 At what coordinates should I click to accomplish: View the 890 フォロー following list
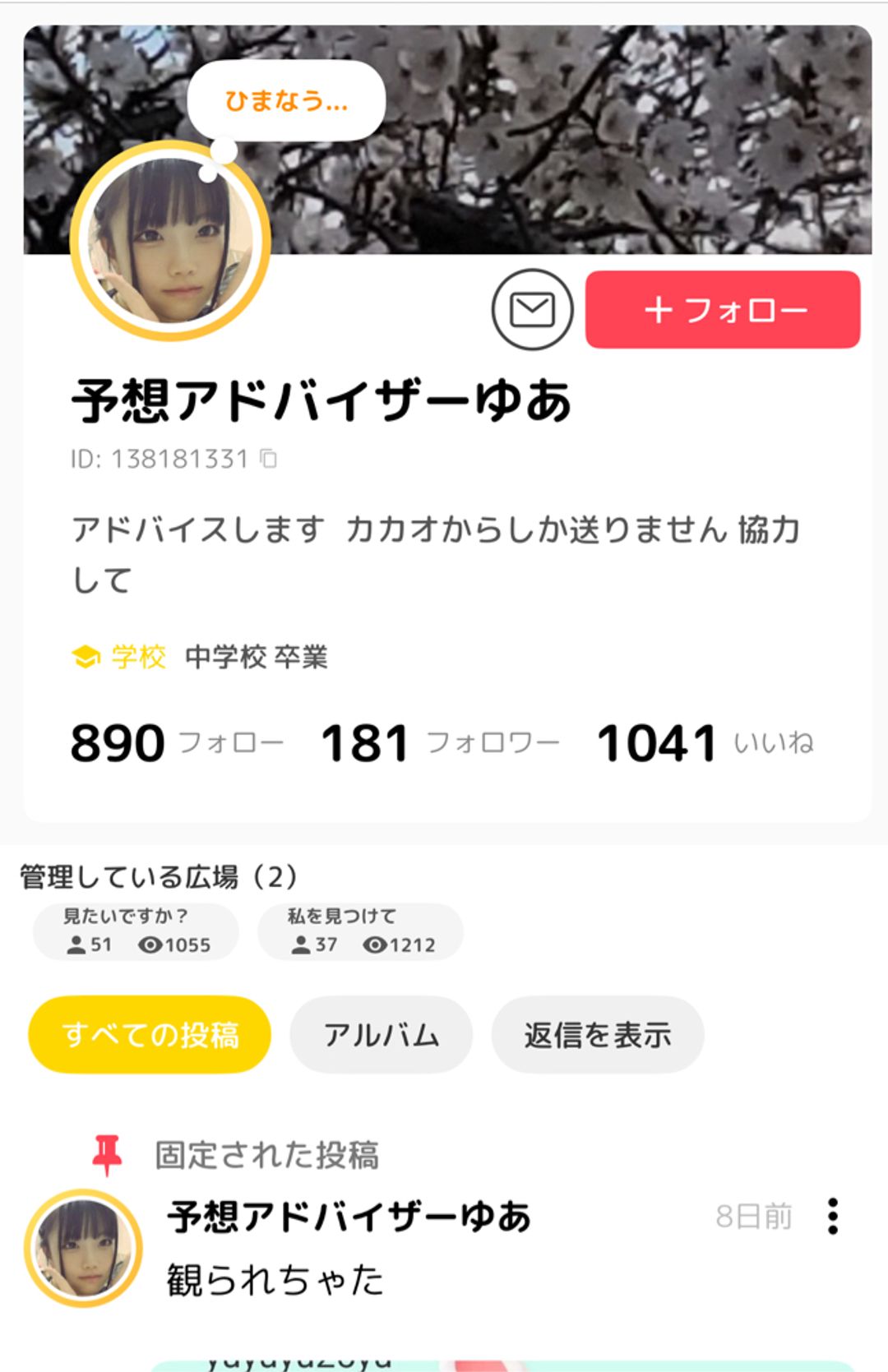tap(177, 743)
